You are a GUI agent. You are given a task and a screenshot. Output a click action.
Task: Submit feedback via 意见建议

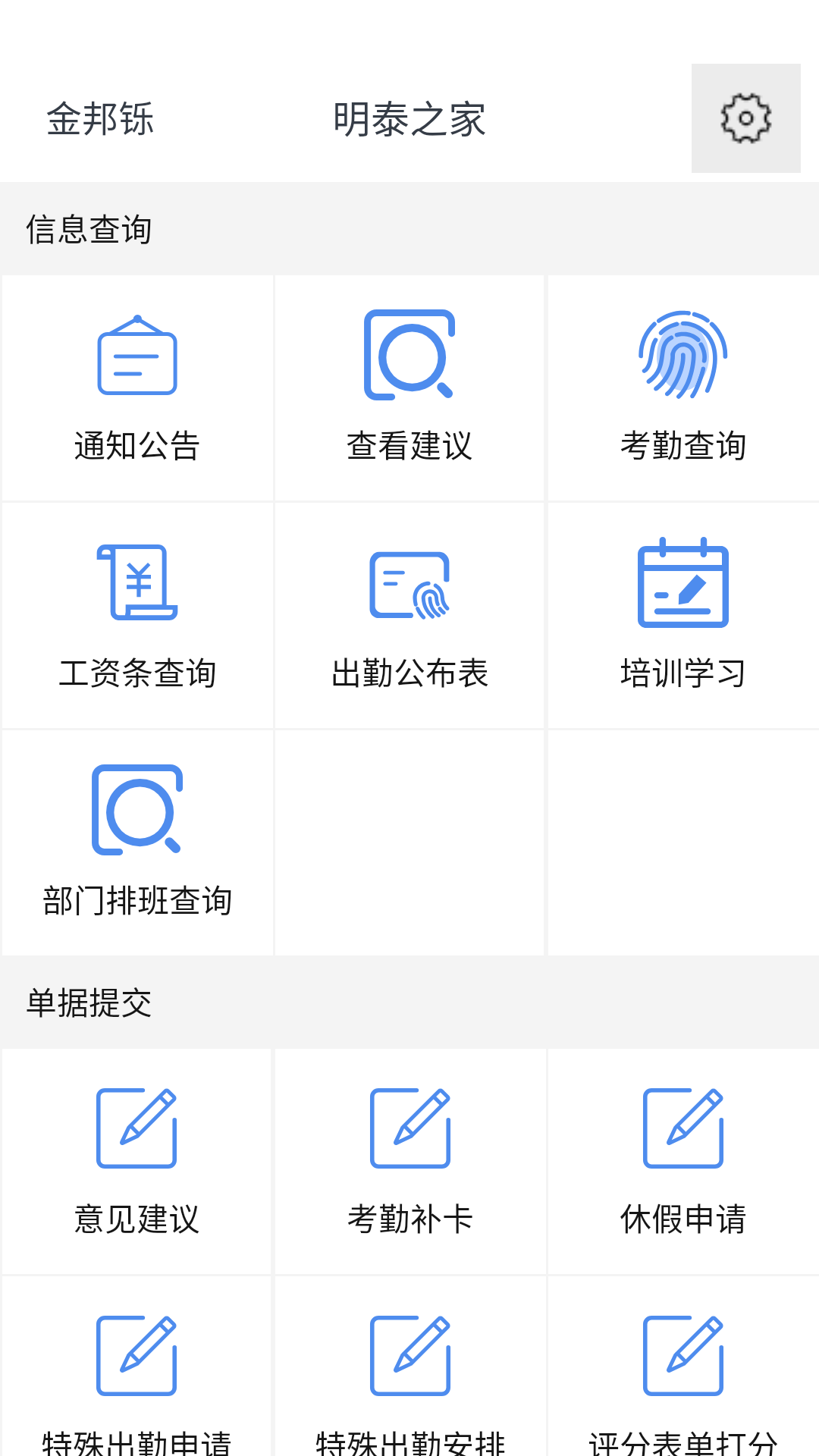tap(137, 1161)
